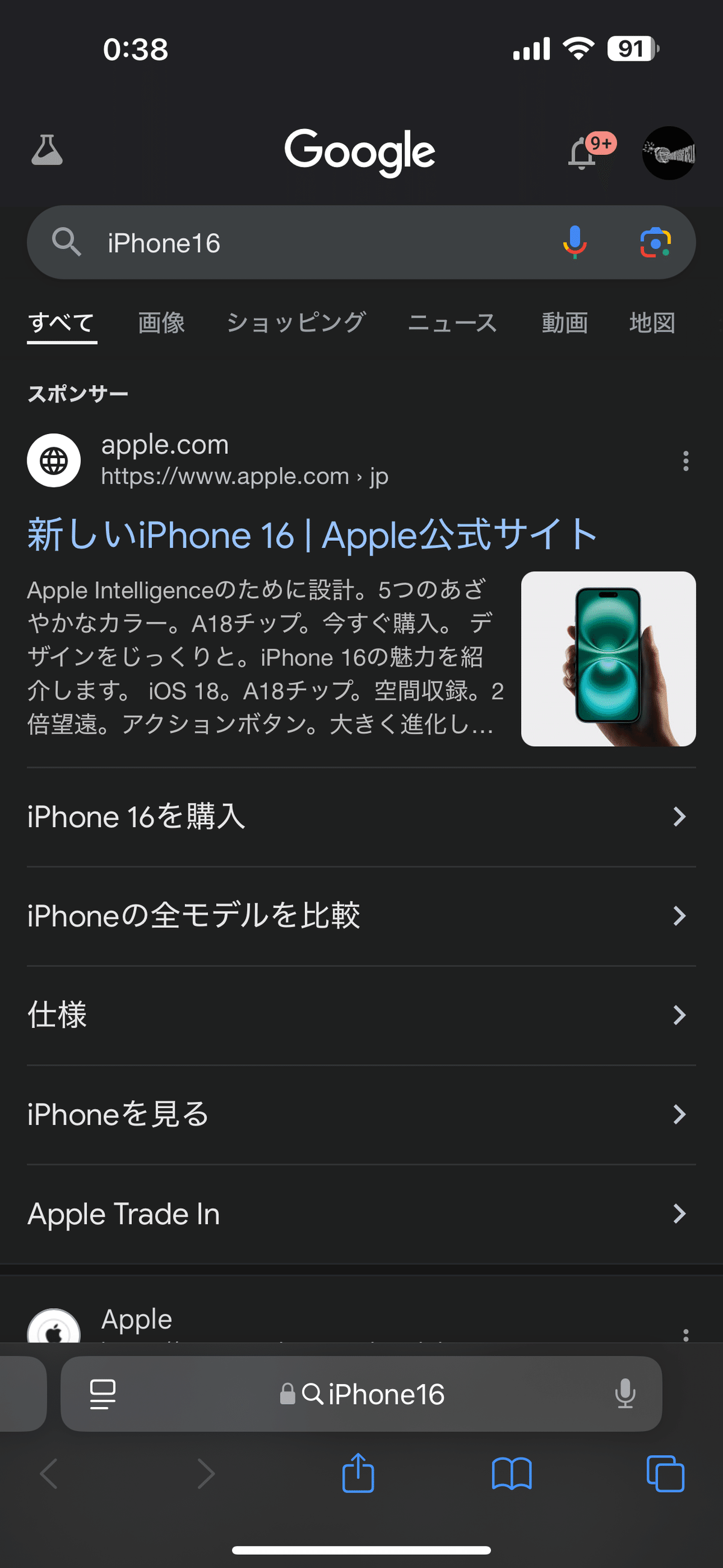The image size is (723, 1568).
Task: Open the iPhone 16を購入 row
Action: click(361, 817)
